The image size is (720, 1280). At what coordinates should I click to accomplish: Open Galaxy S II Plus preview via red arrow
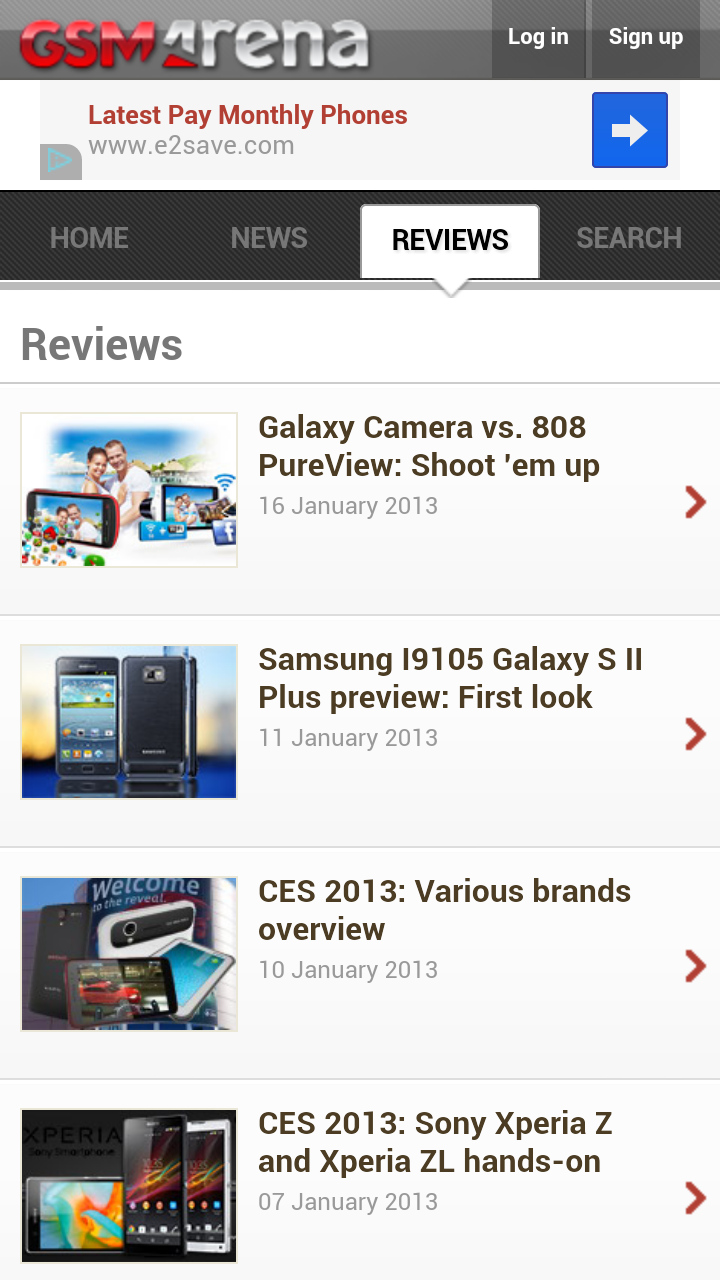pos(695,734)
